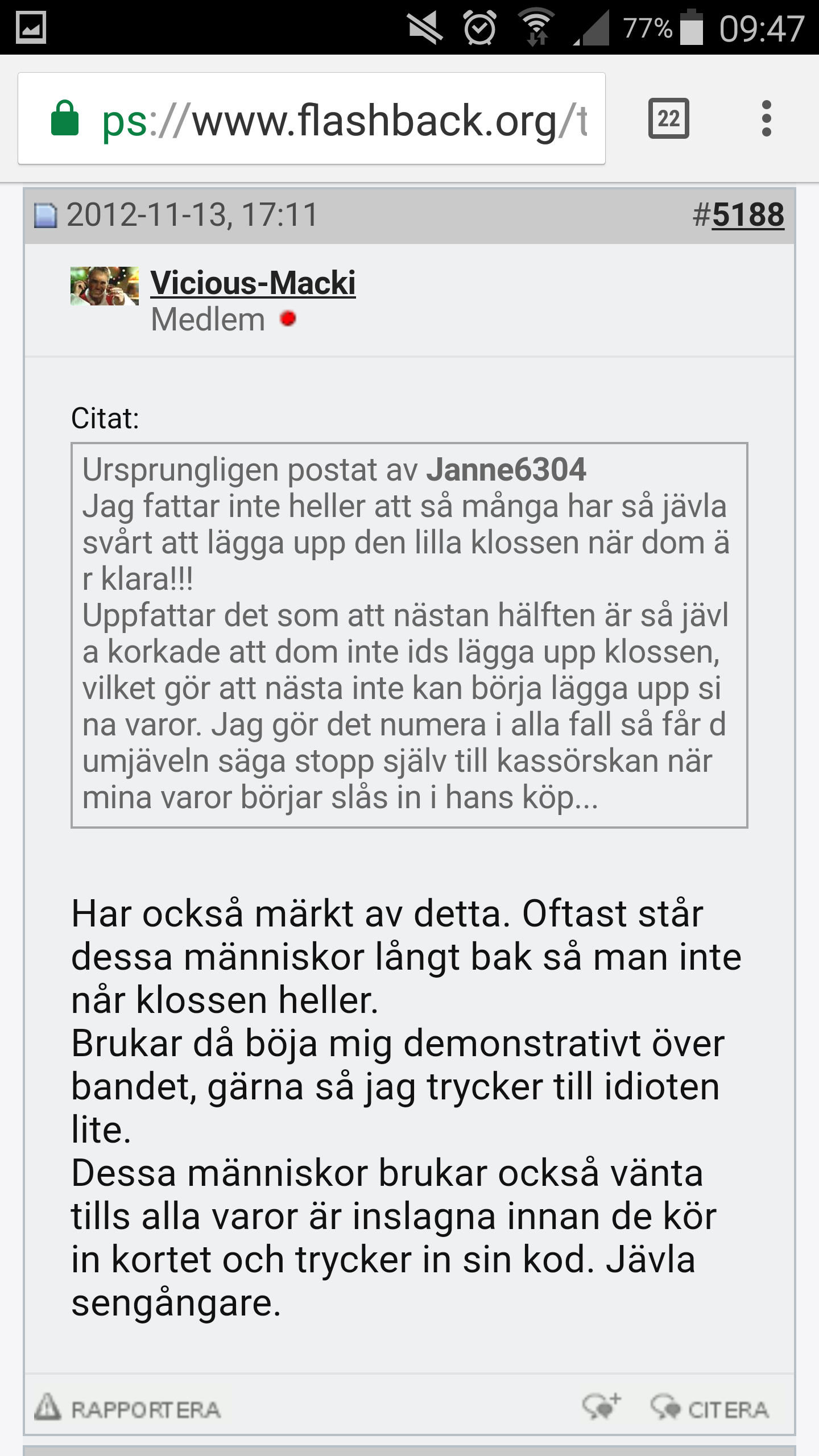This screenshot has width=819, height=1456.
Task: View Vicious-Macki's profile
Action: tap(253, 283)
